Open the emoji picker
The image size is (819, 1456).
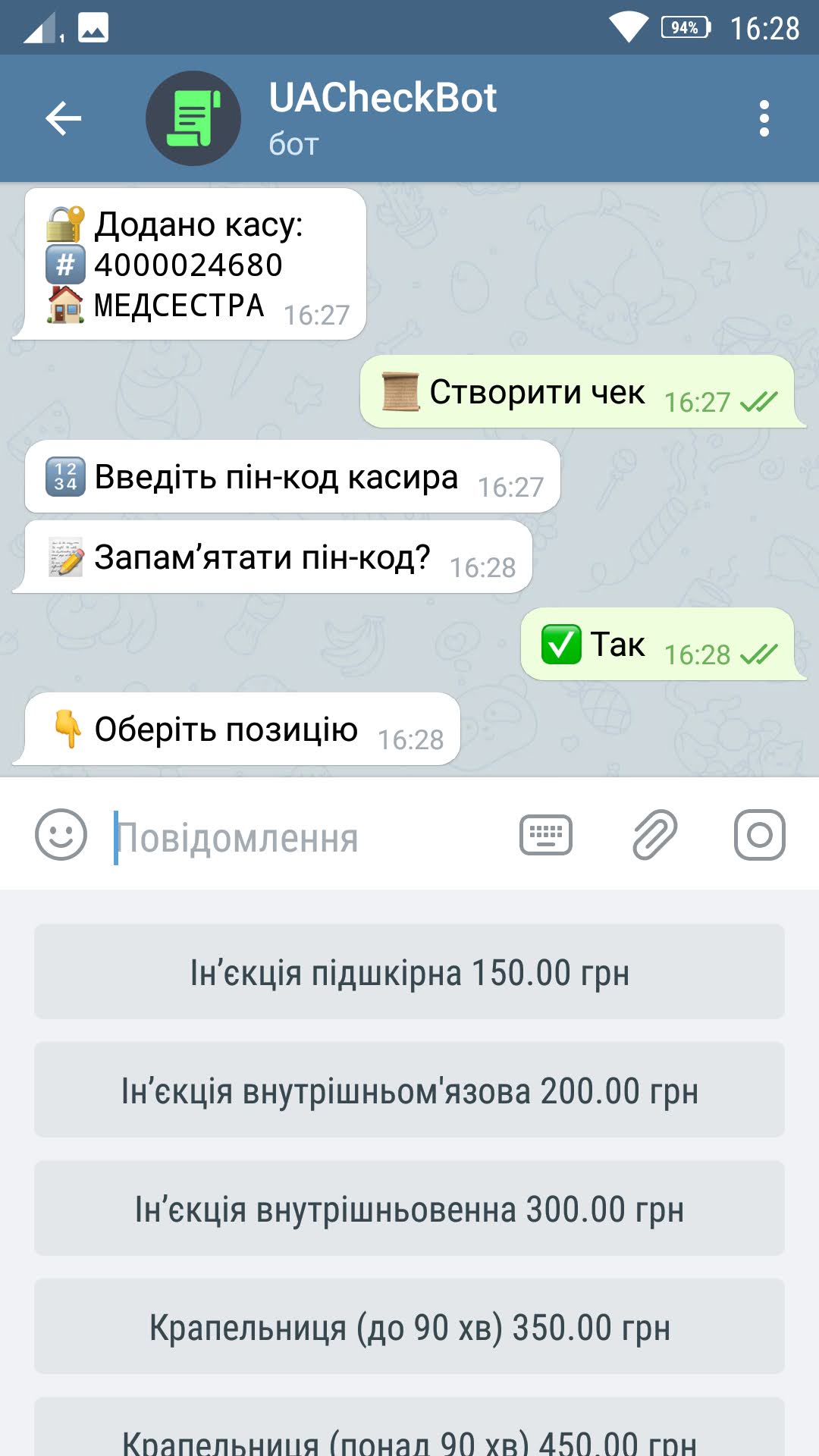coord(61,835)
